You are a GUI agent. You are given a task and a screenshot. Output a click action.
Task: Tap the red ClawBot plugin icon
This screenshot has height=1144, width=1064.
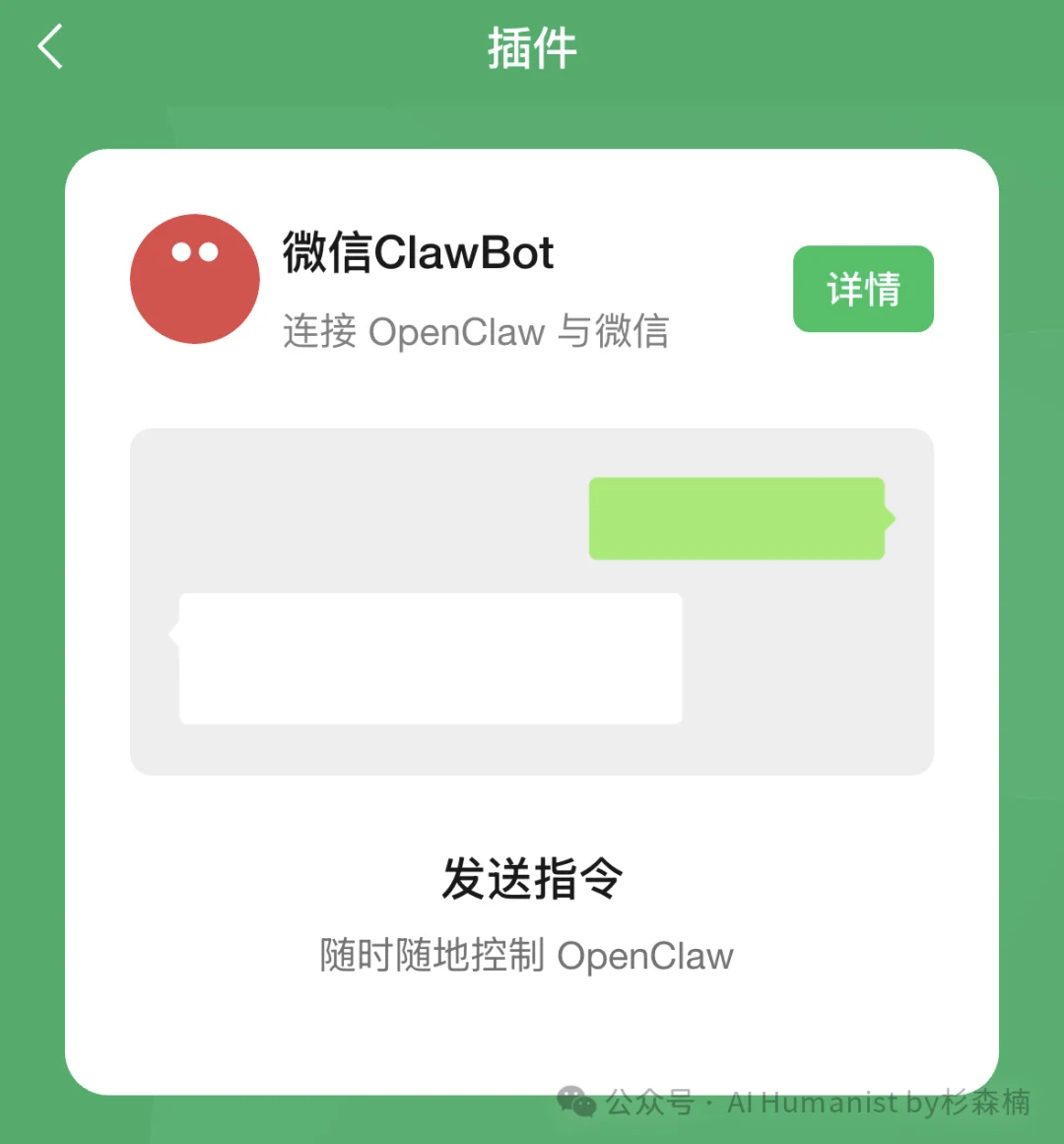[x=194, y=279]
